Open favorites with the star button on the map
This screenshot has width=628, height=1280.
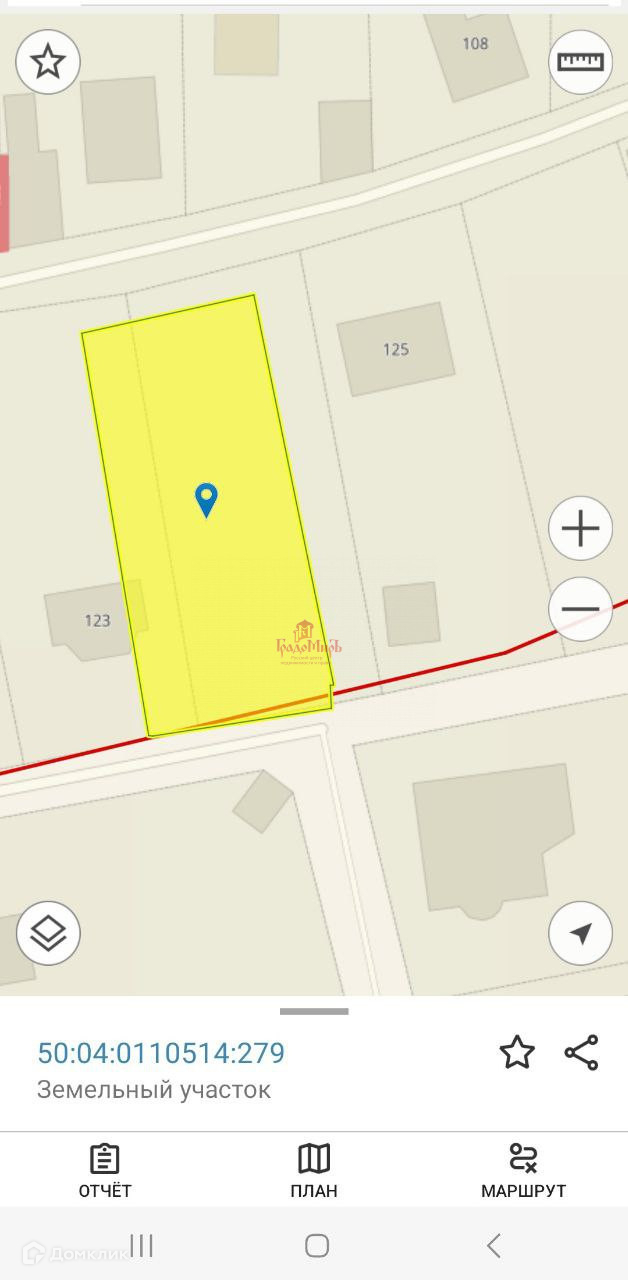point(48,62)
